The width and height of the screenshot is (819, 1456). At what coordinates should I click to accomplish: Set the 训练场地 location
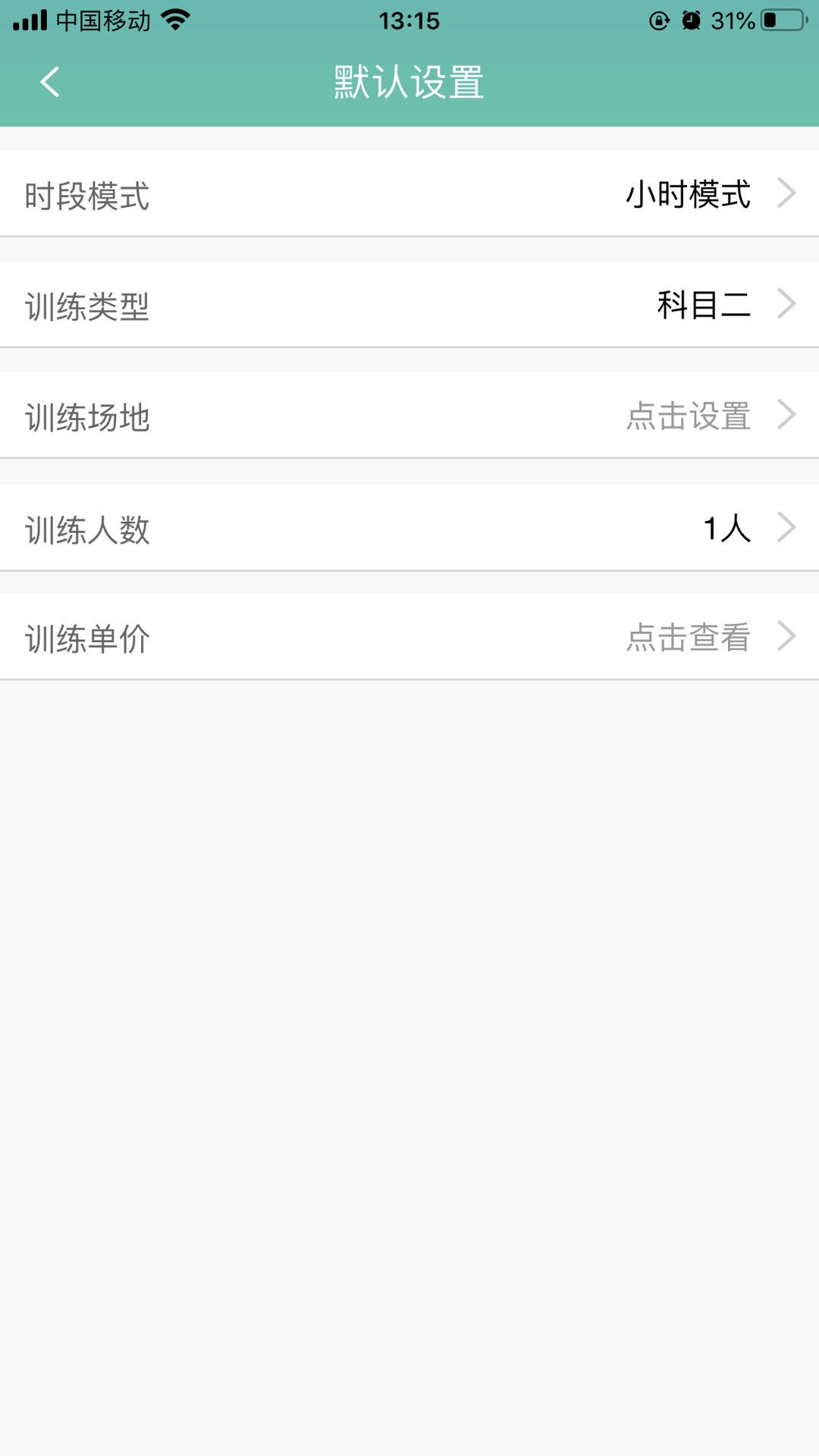tap(409, 416)
